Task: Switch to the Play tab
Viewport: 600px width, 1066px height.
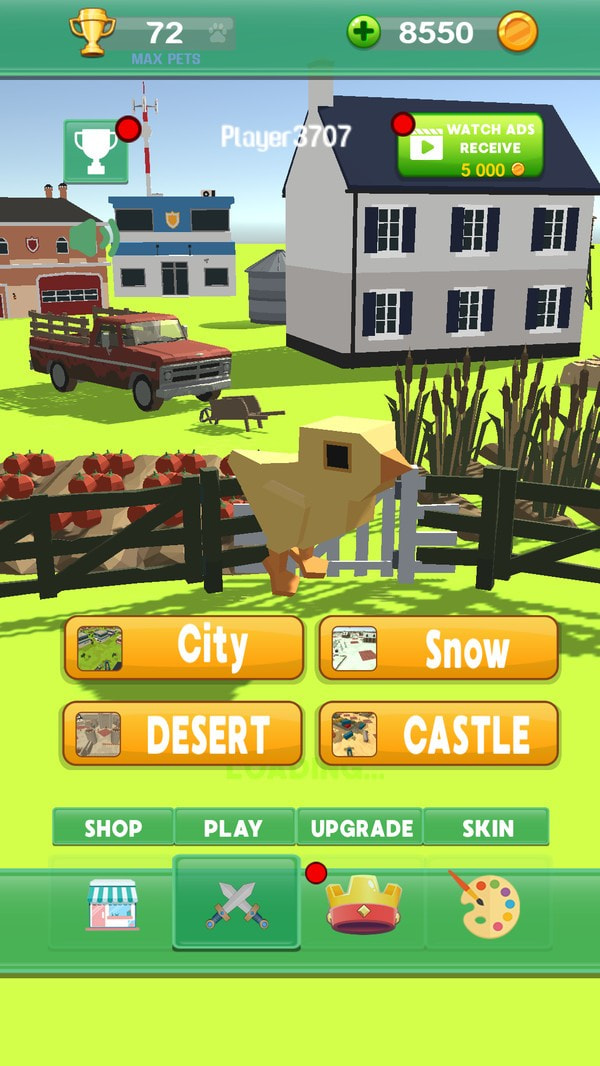Action: pos(236,903)
